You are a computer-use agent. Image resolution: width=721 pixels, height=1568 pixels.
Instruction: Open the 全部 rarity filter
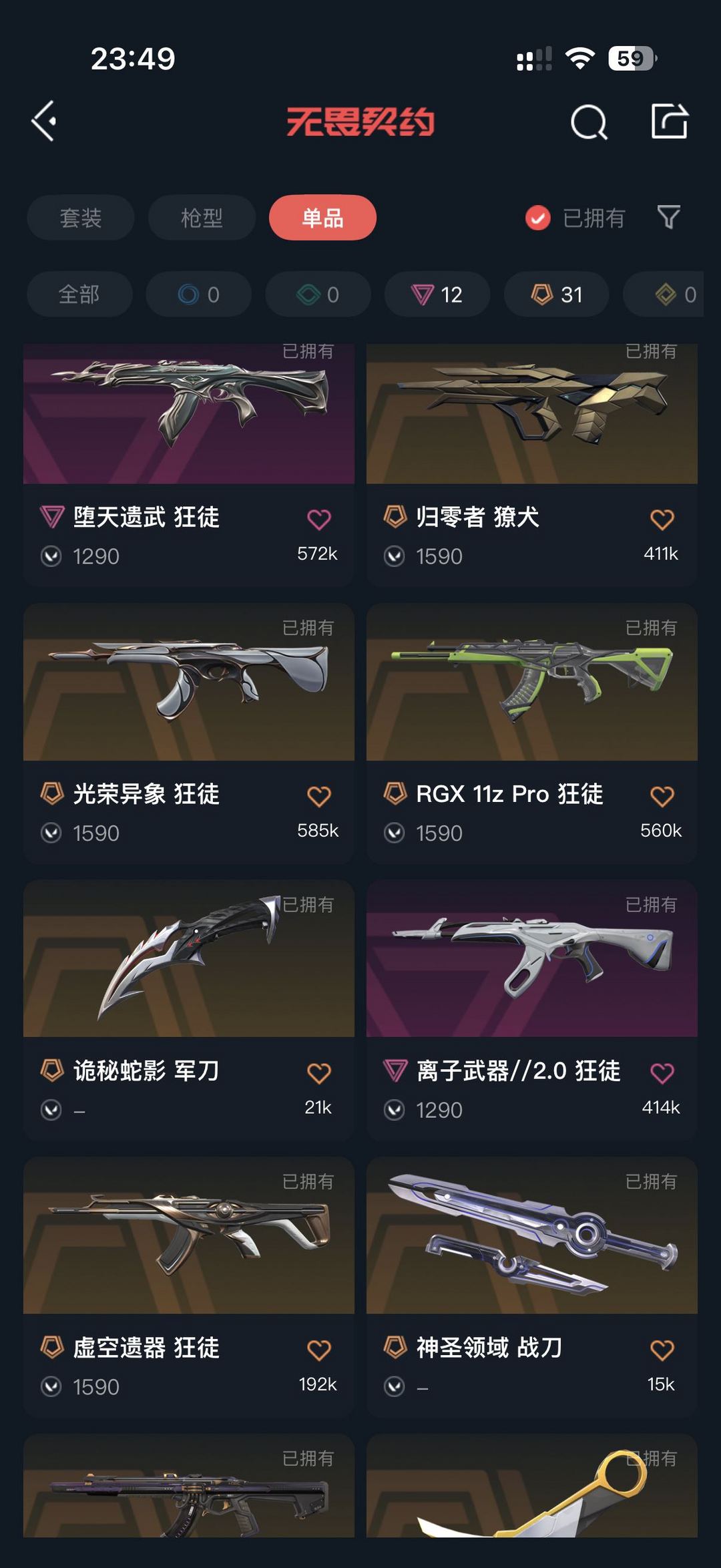(x=79, y=294)
